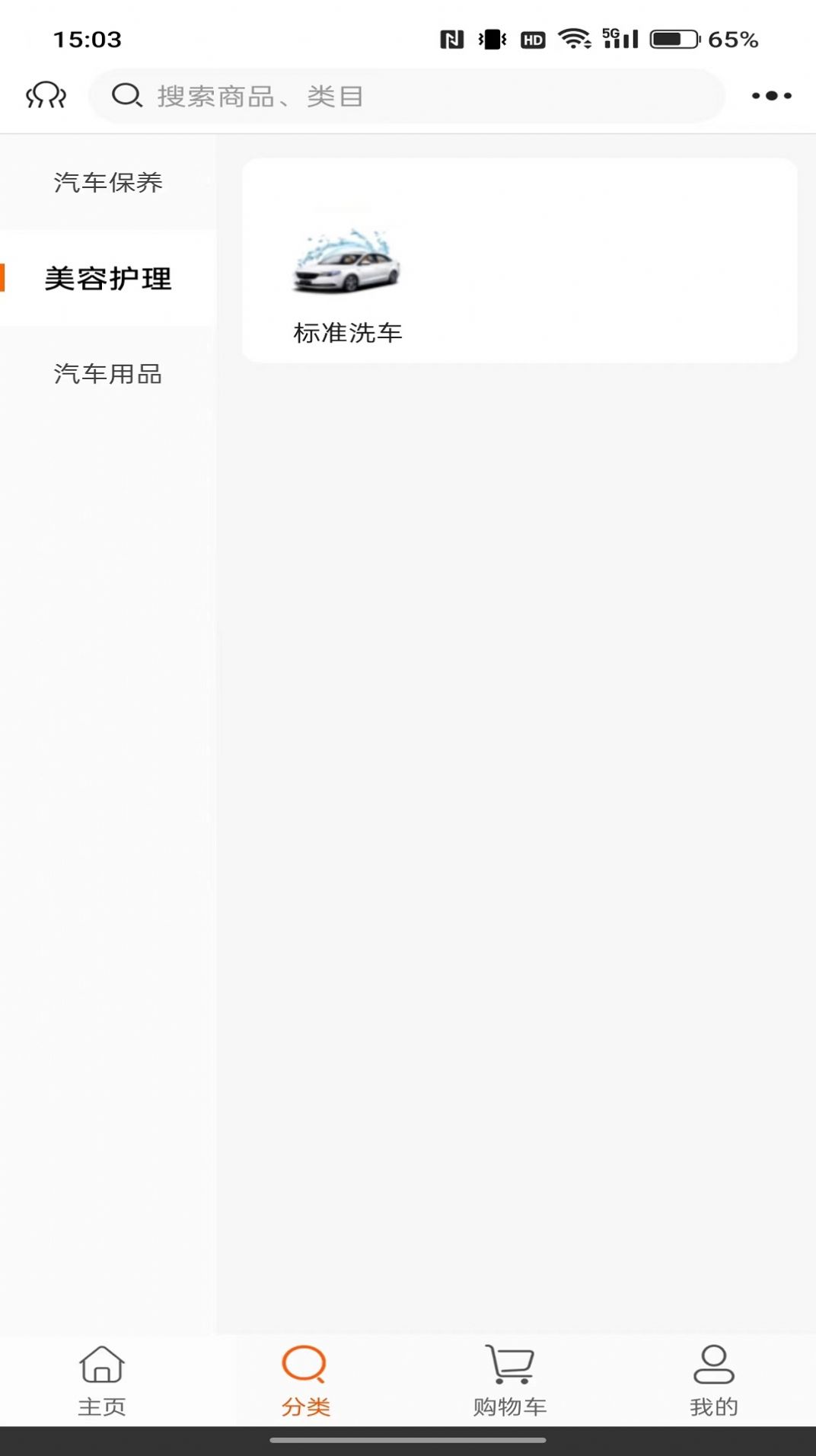Screen dimensions: 816x1456
Task: Switch to the 主页 tab
Action: point(102,1380)
